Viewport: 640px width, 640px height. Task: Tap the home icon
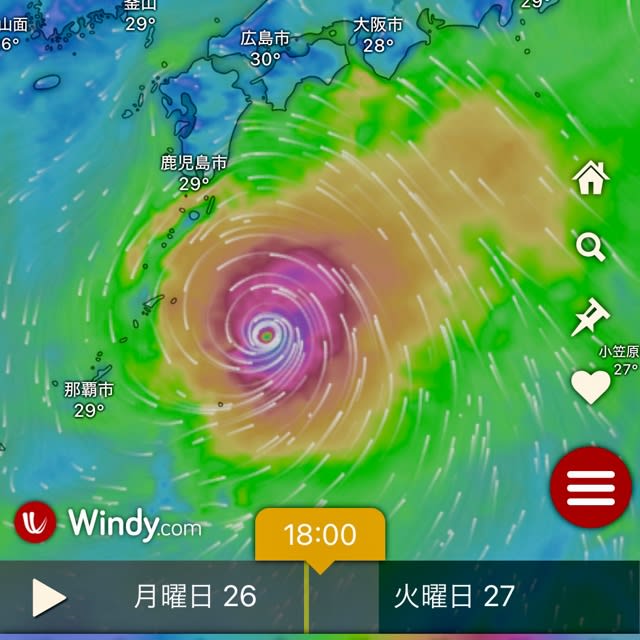click(x=591, y=179)
